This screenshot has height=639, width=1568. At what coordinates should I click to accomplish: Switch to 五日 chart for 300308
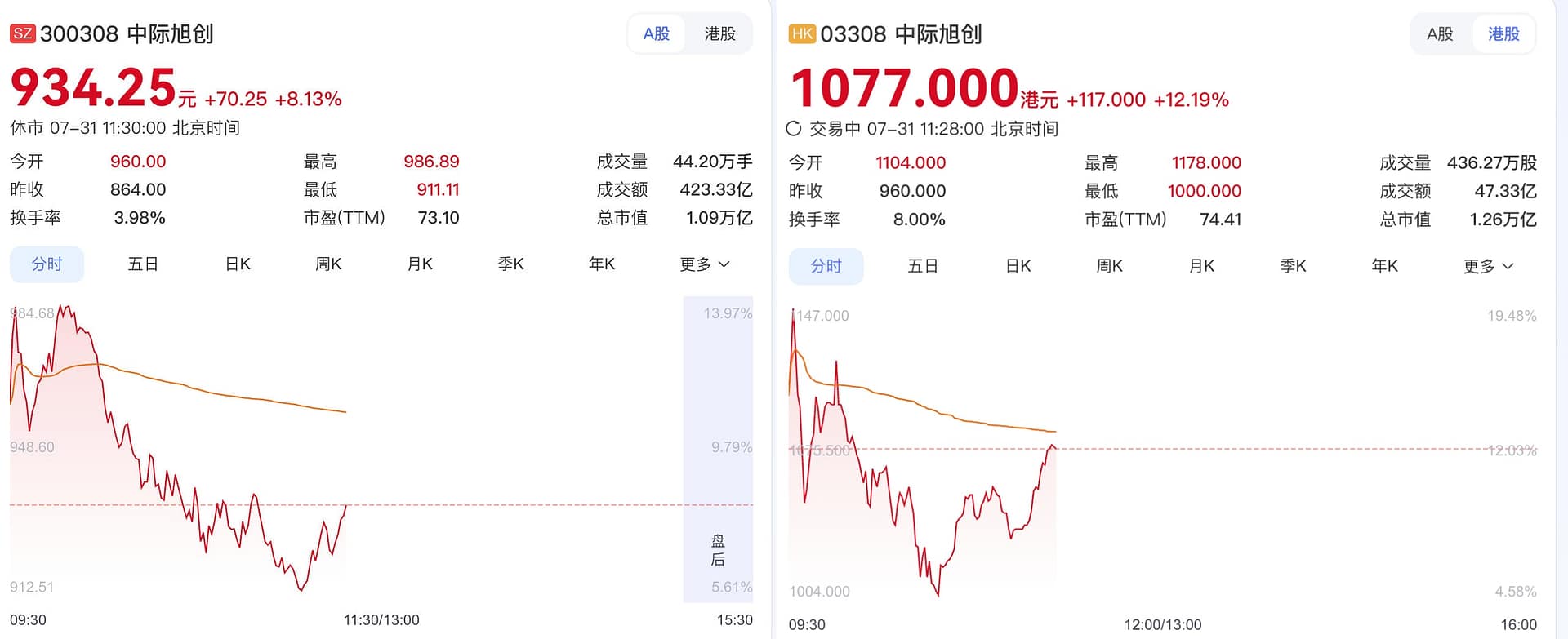[143, 264]
